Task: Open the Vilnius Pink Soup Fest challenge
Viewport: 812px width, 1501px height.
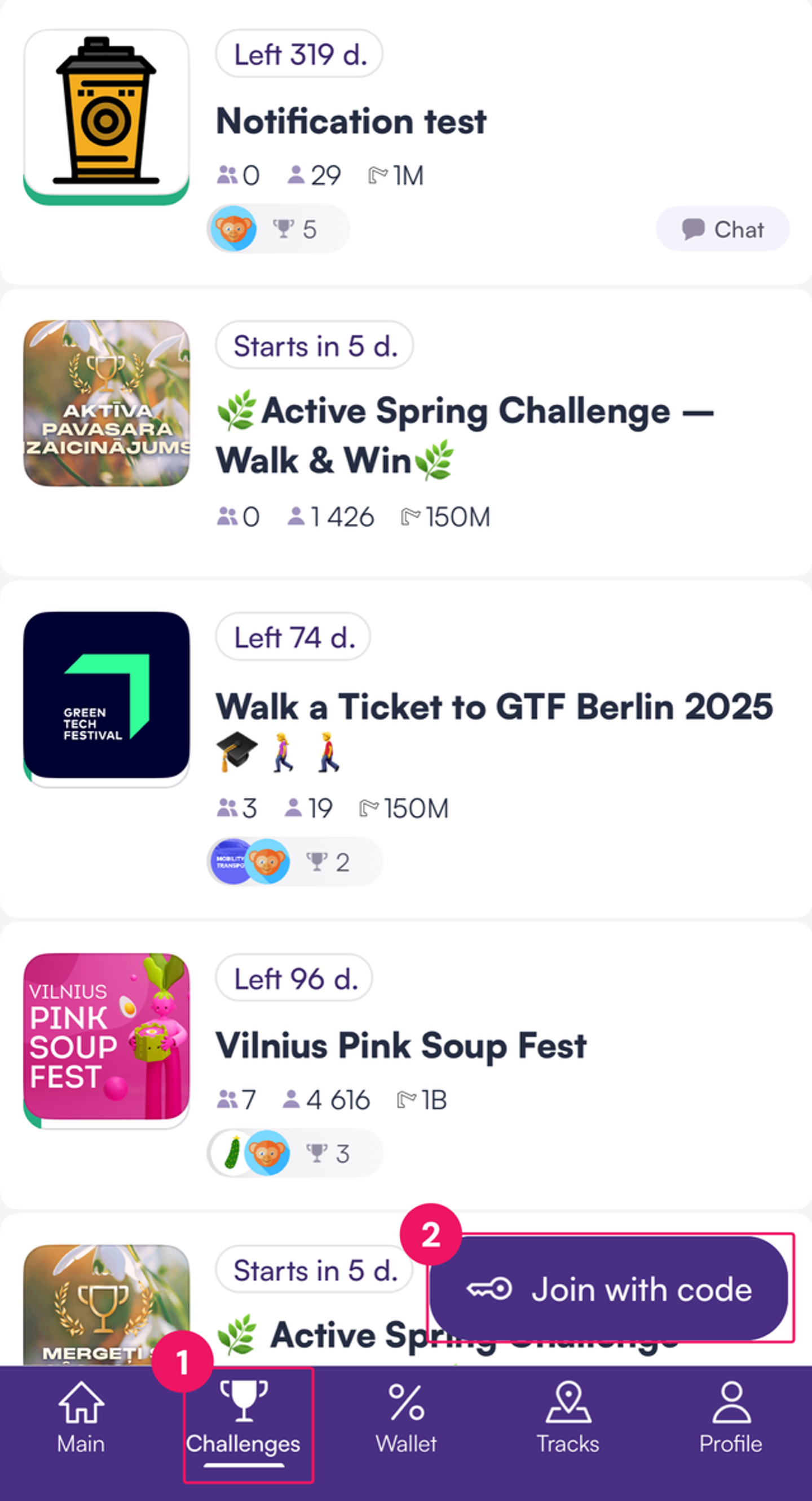Action: [401, 1046]
